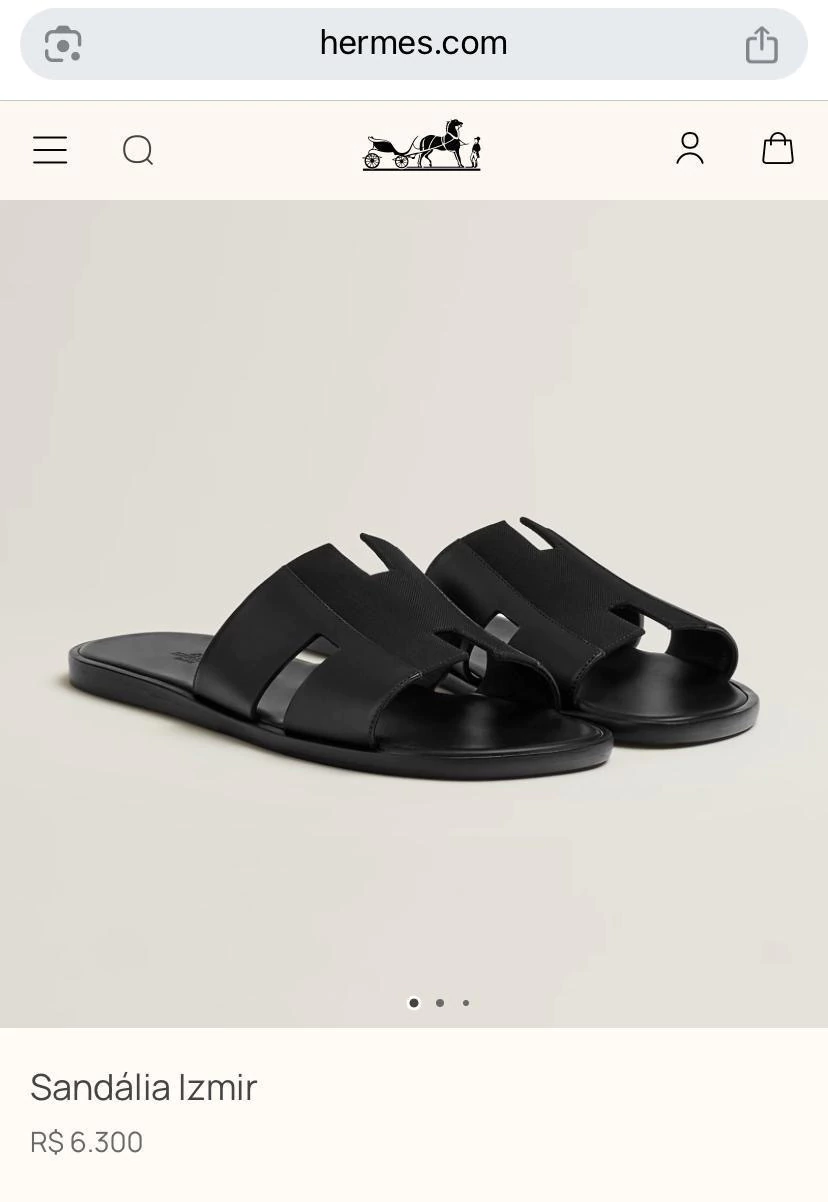Open the account profile icon
This screenshot has height=1202, width=828.
[690, 149]
